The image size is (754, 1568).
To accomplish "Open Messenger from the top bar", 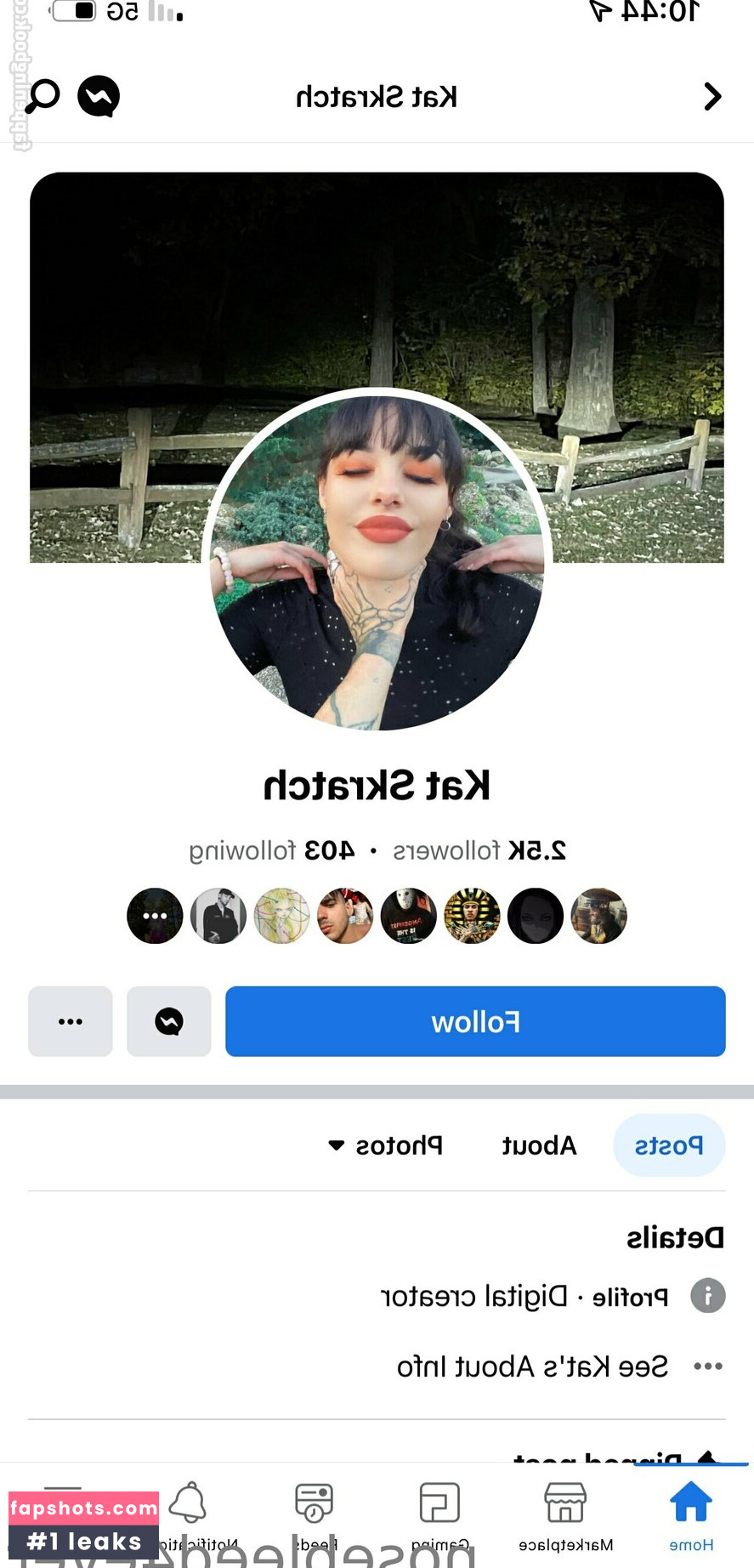I will pyautogui.click(x=99, y=96).
